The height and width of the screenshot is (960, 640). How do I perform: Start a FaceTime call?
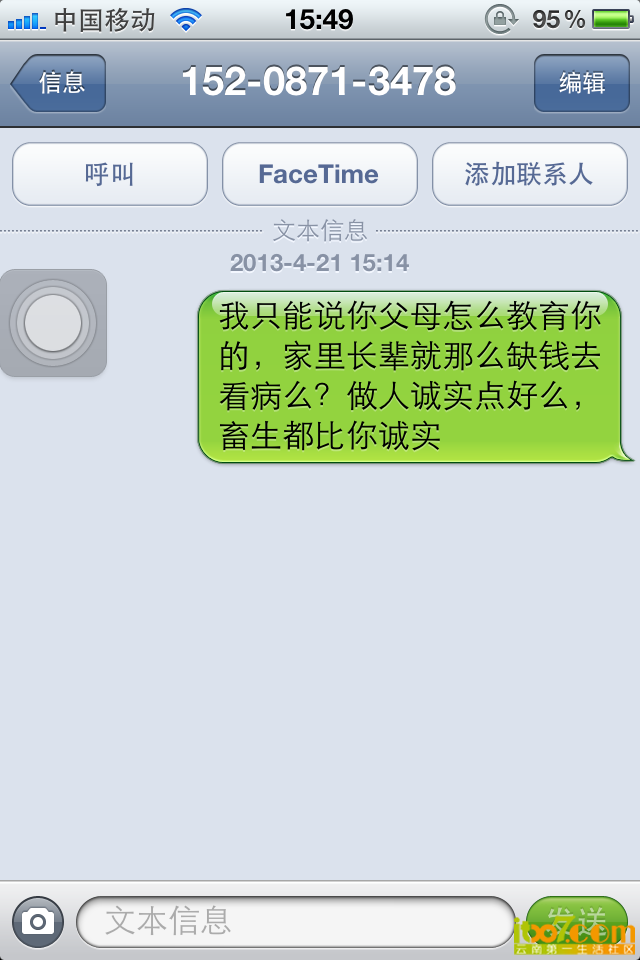319,174
